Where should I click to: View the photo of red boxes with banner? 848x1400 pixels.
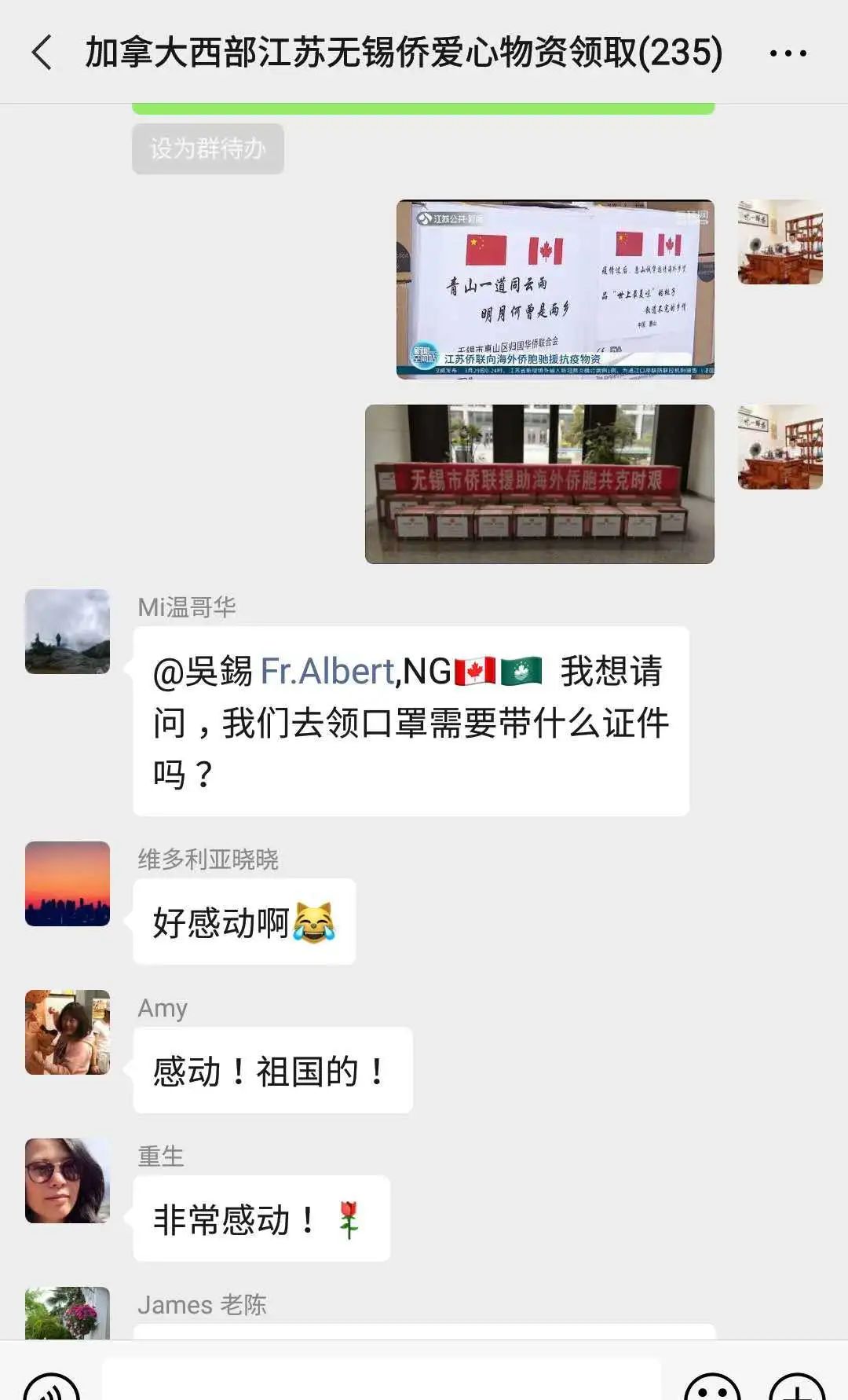(539, 484)
